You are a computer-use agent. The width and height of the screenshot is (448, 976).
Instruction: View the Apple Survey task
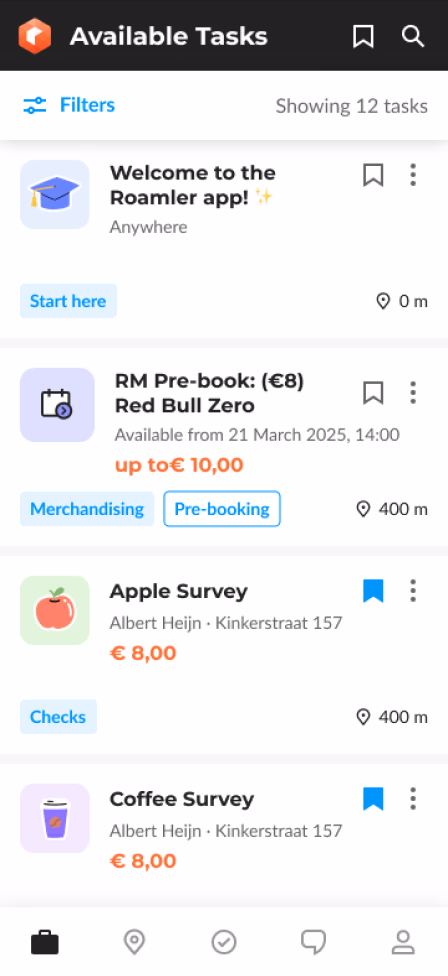click(x=224, y=655)
